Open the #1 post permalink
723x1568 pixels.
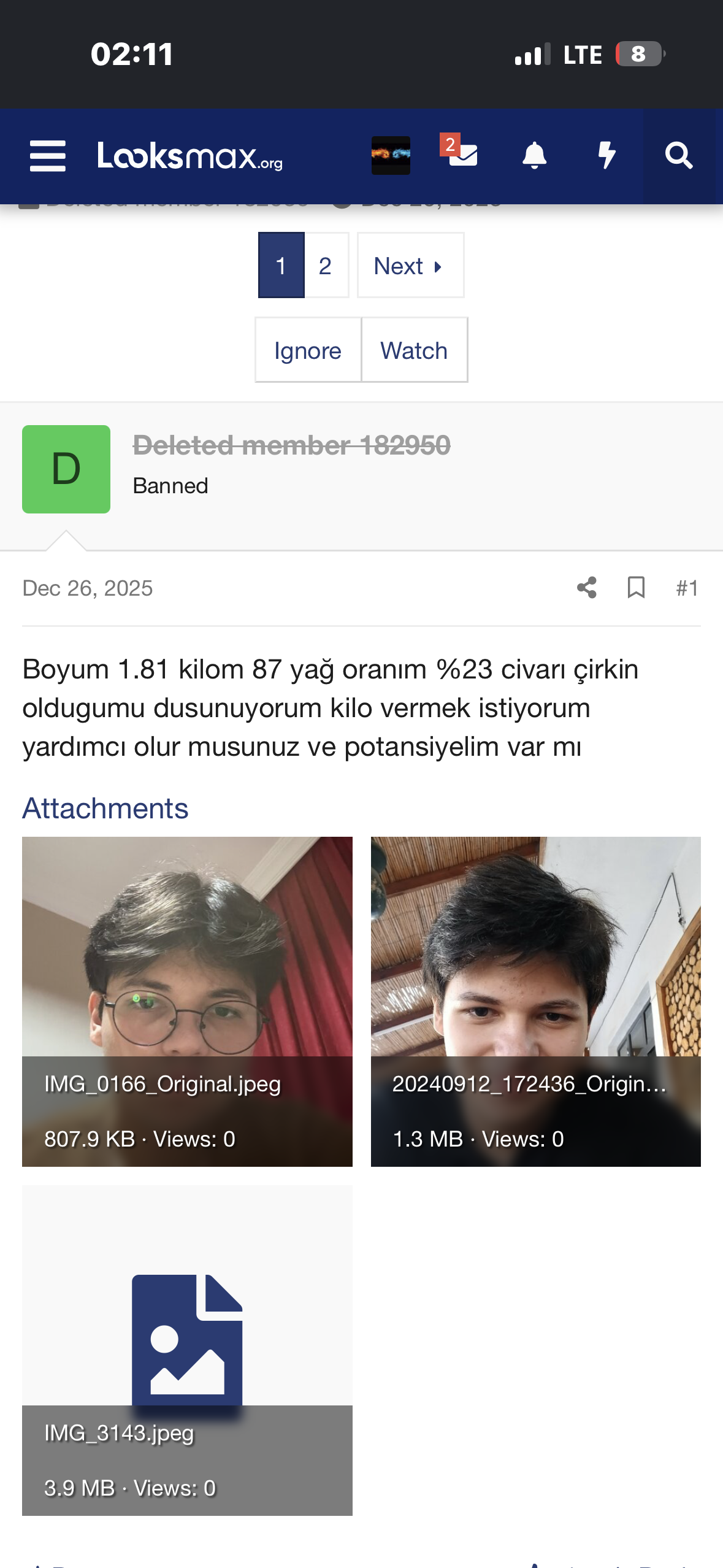687,588
